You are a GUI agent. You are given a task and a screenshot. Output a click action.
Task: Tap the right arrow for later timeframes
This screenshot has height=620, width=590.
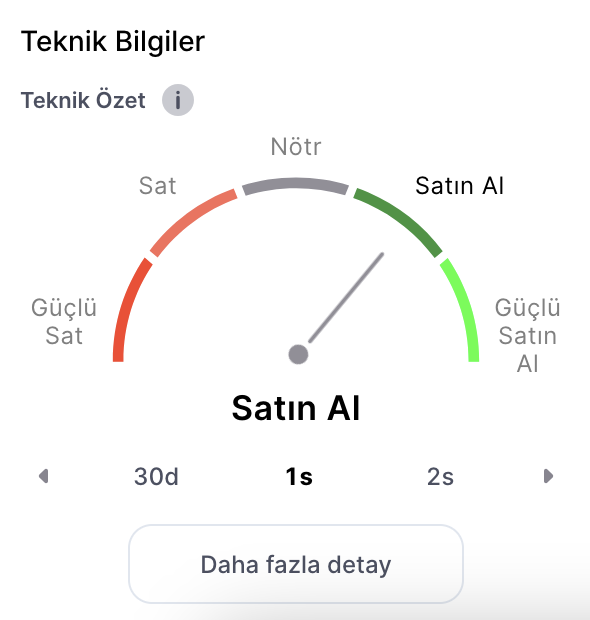548,476
